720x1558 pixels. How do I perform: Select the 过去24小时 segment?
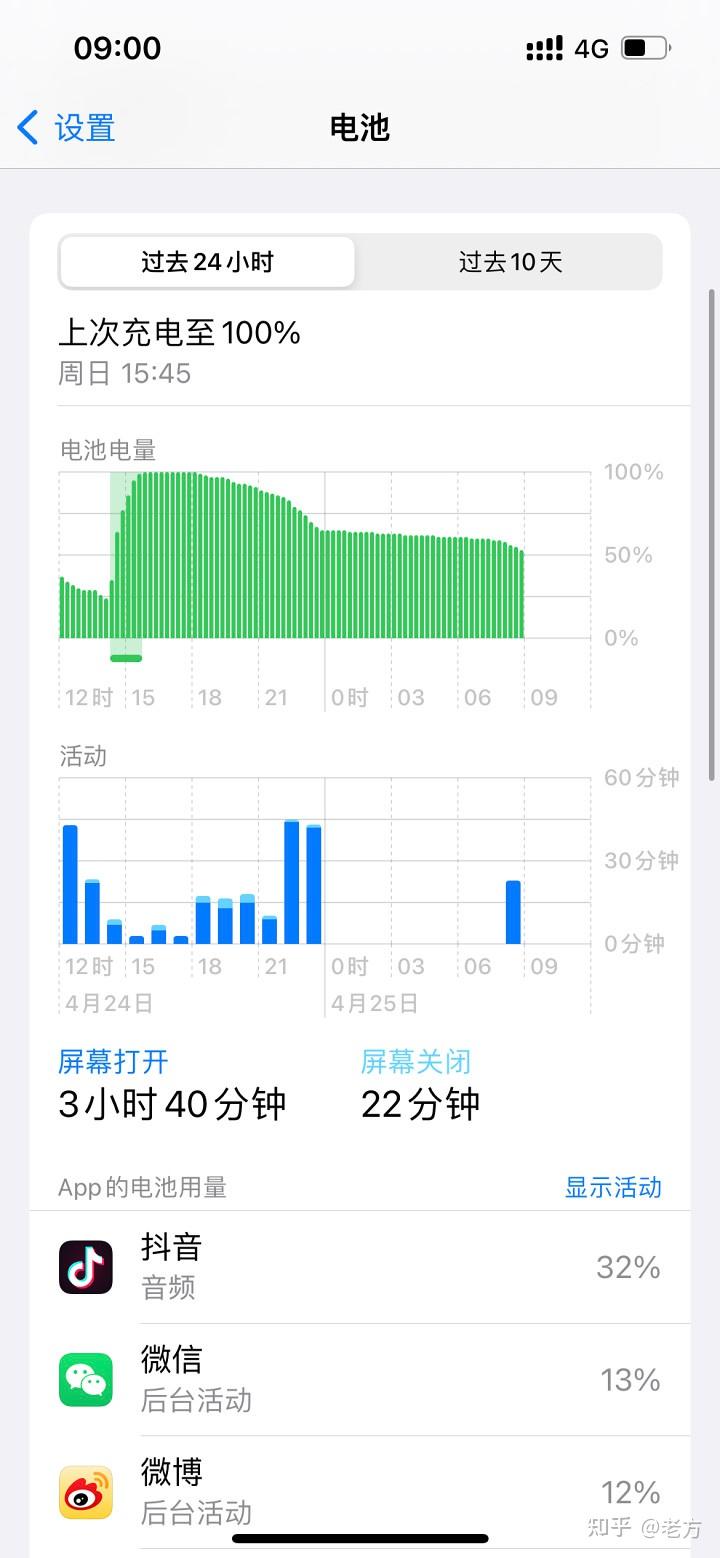[x=207, y=262]
